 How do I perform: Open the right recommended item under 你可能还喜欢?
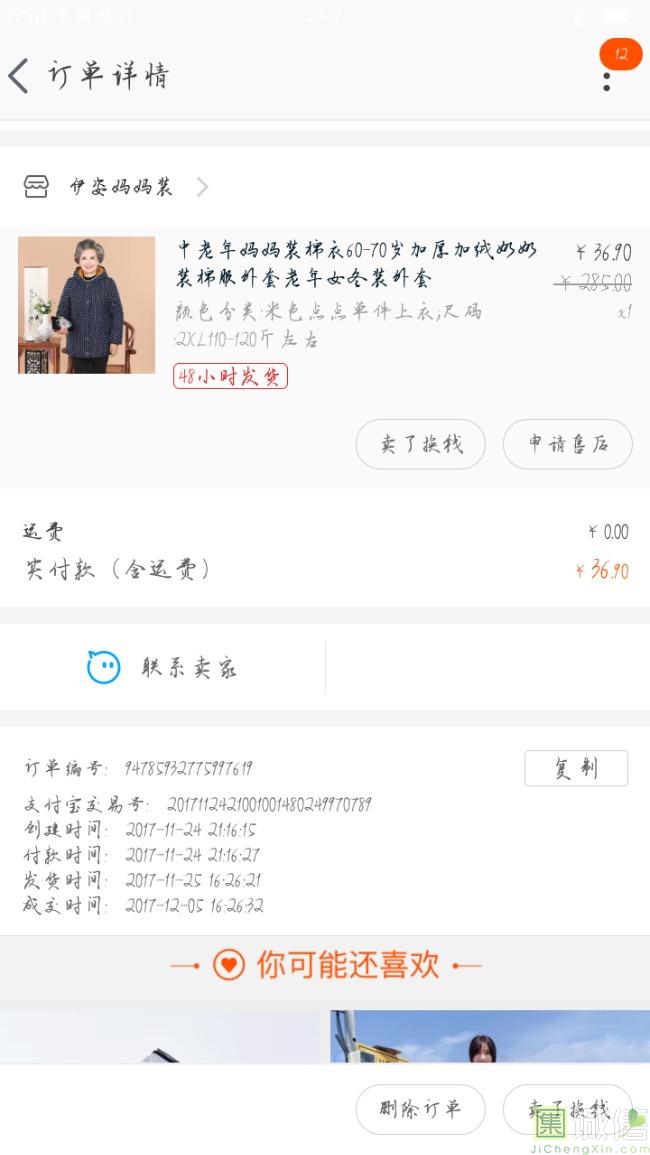tap(490, 1037)
